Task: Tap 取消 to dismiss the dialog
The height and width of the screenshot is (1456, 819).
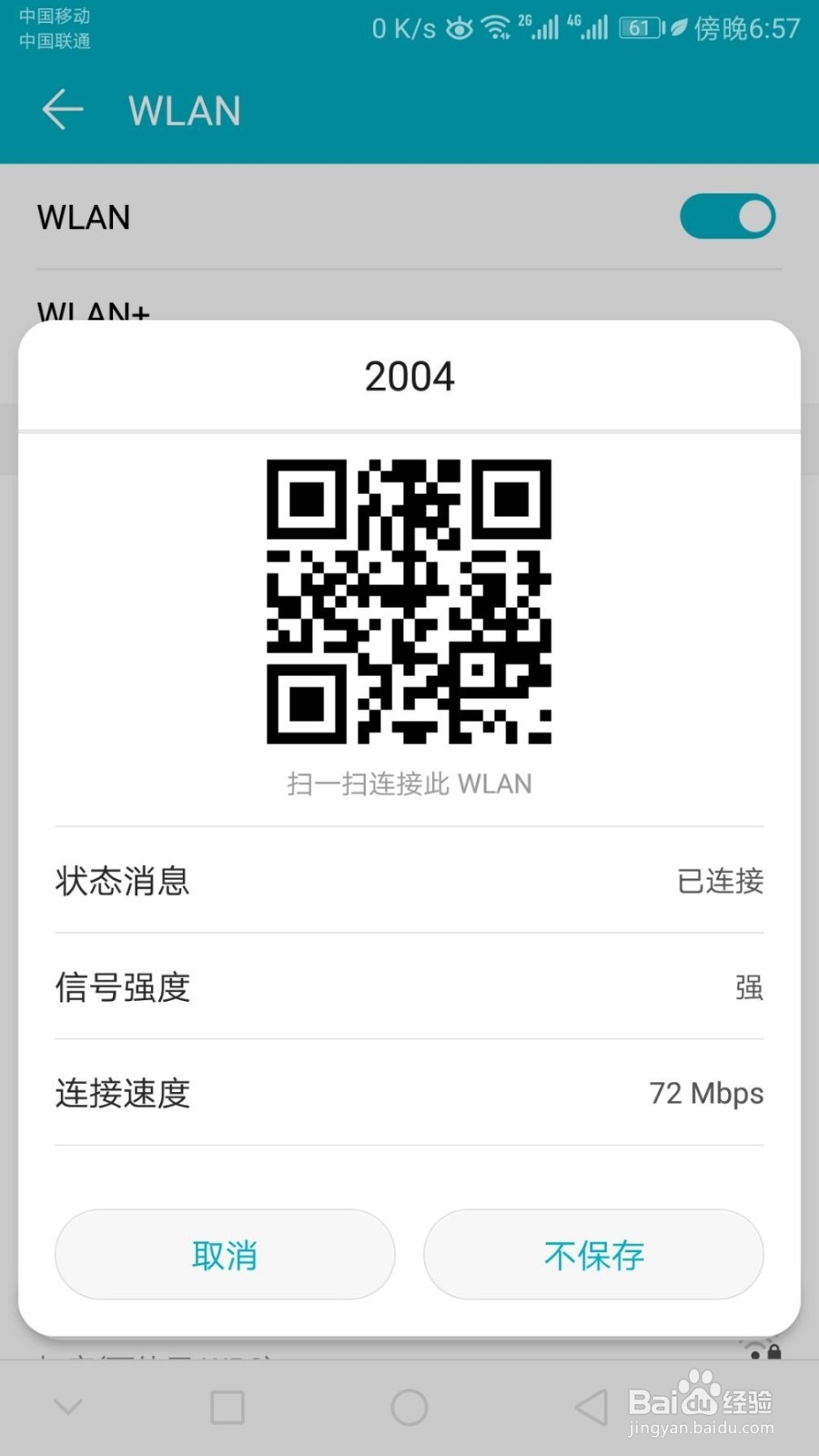Action: coord(225,1255)
